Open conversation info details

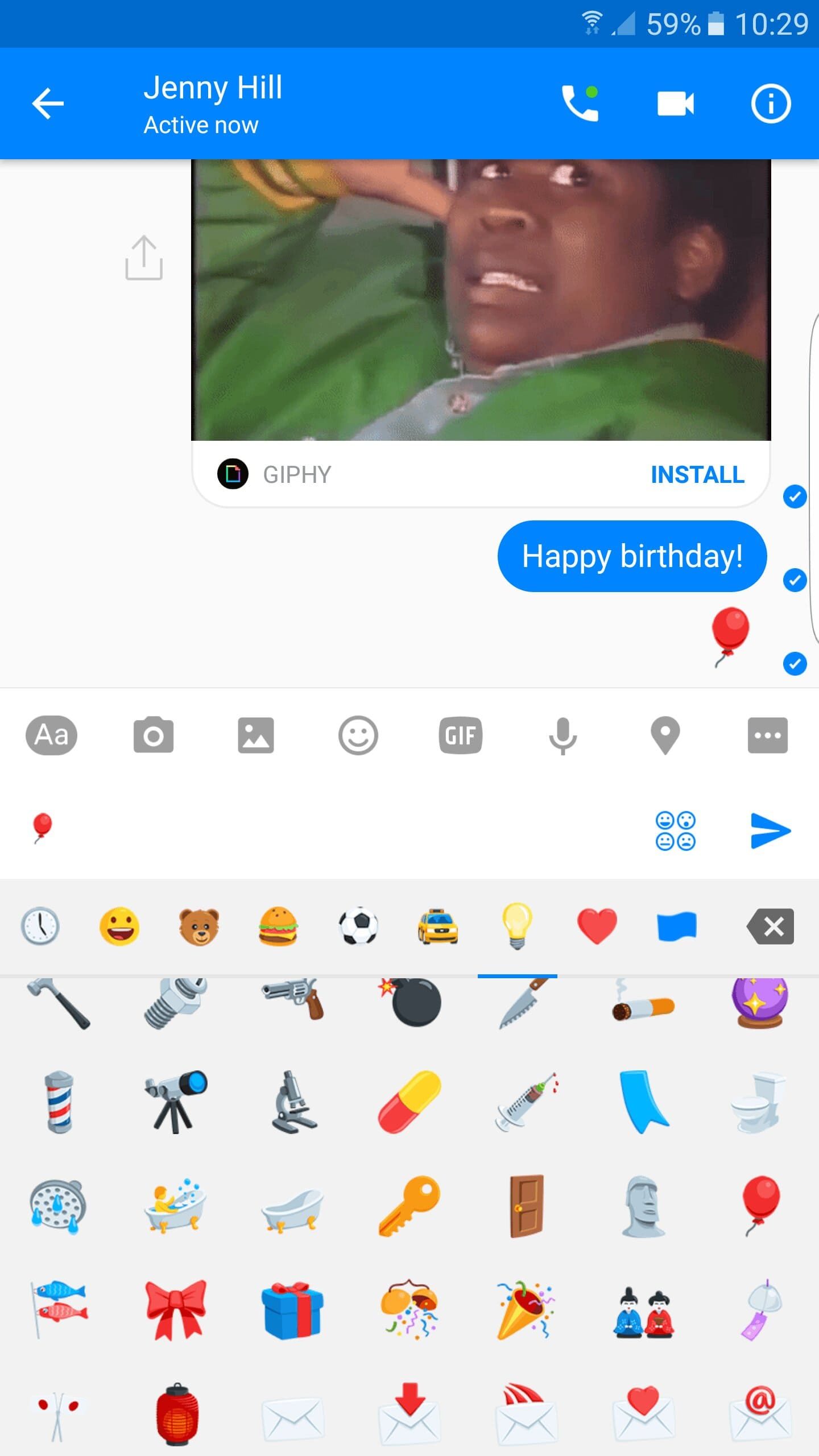coord(771,104)
